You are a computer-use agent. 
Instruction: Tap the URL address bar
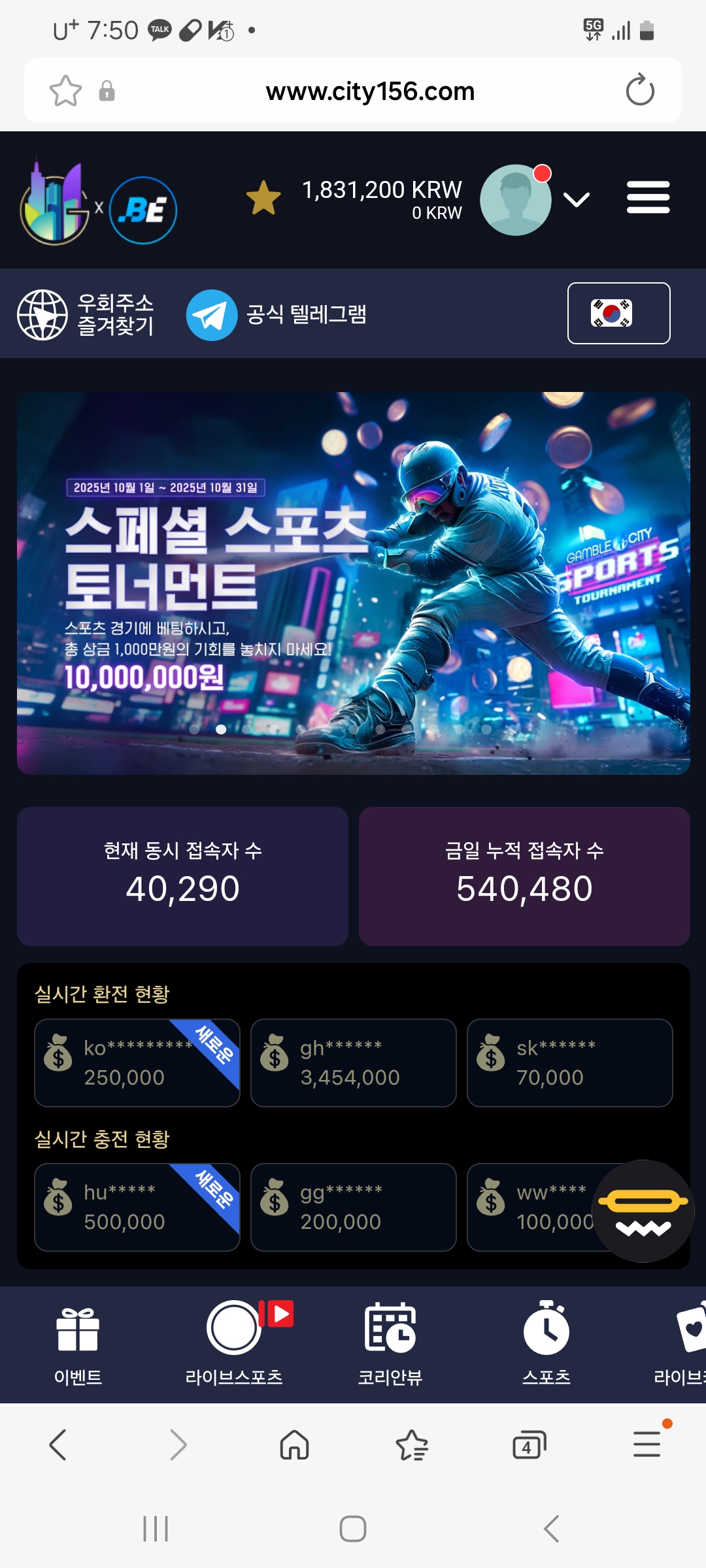[x=370, y=91]
